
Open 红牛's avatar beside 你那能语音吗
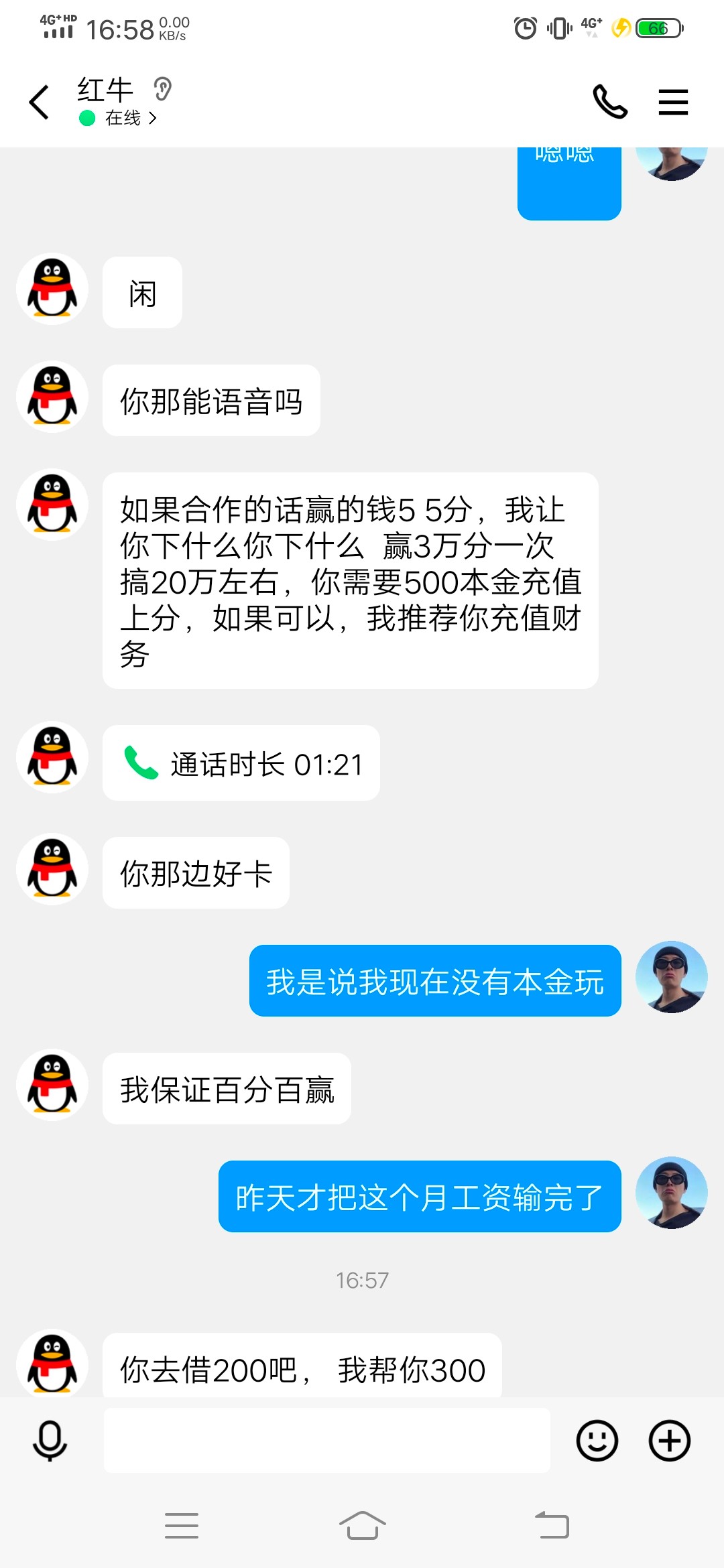52,397
